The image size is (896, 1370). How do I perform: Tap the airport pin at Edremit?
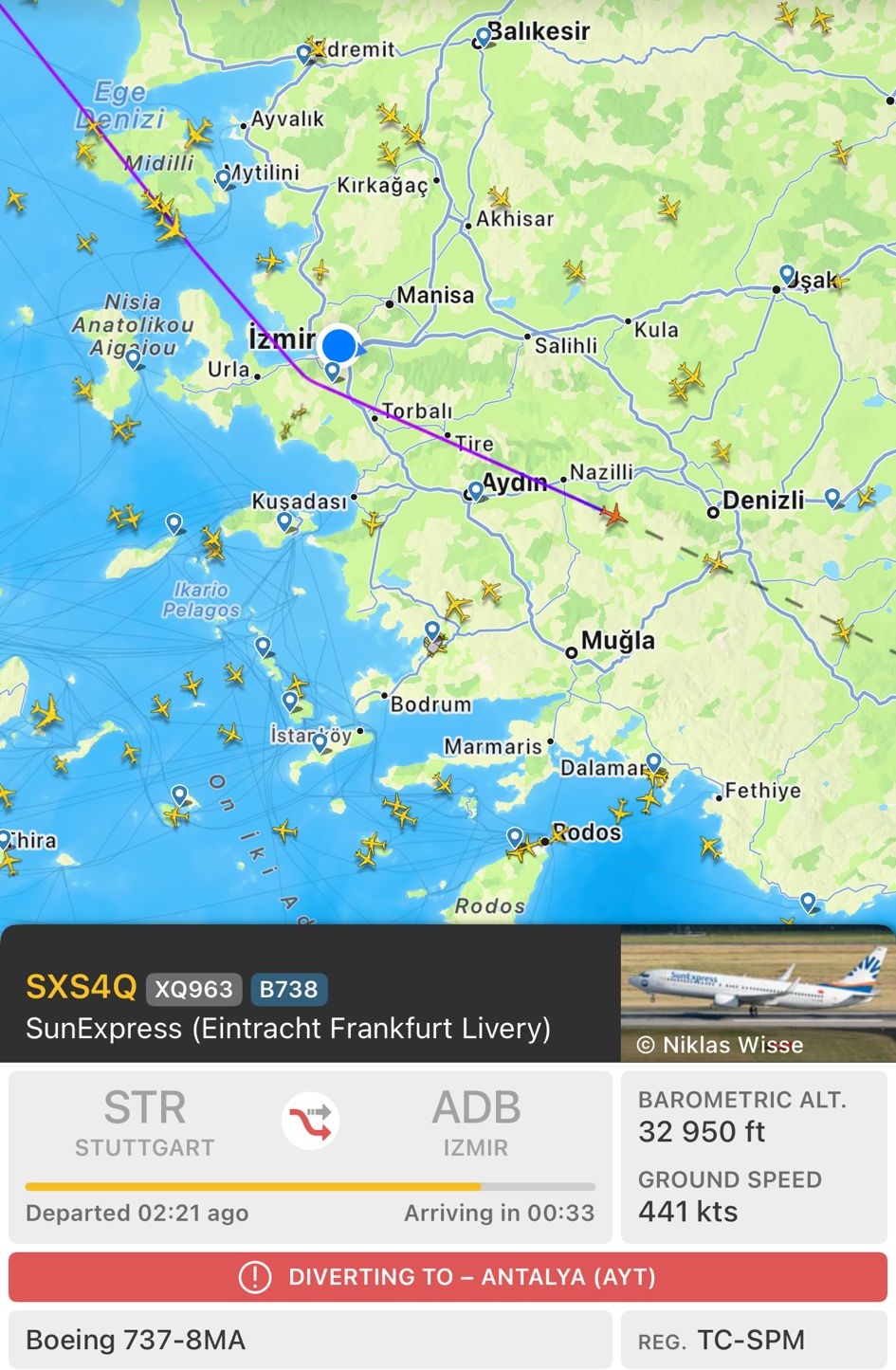coord(304,53)
